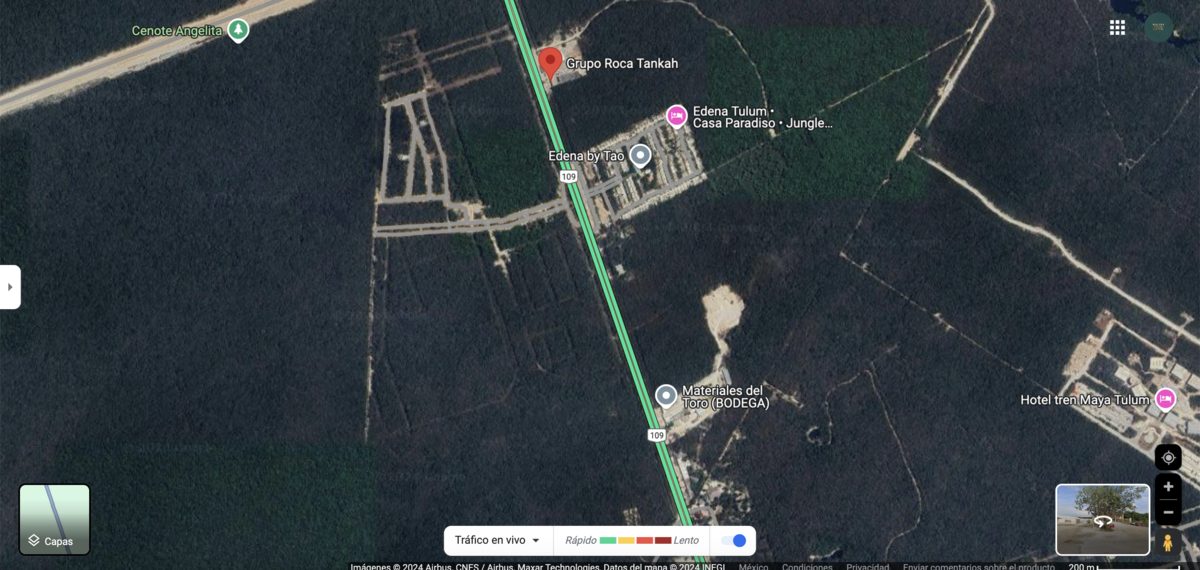Select the Edena by Tao marker
Screen dimensions: 1200x570
(640, 156)
